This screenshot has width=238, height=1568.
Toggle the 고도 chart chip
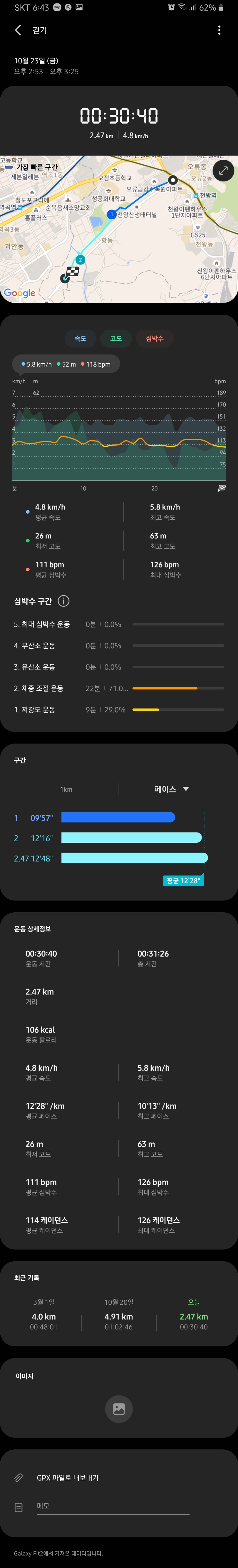click(x=116, y=338)
